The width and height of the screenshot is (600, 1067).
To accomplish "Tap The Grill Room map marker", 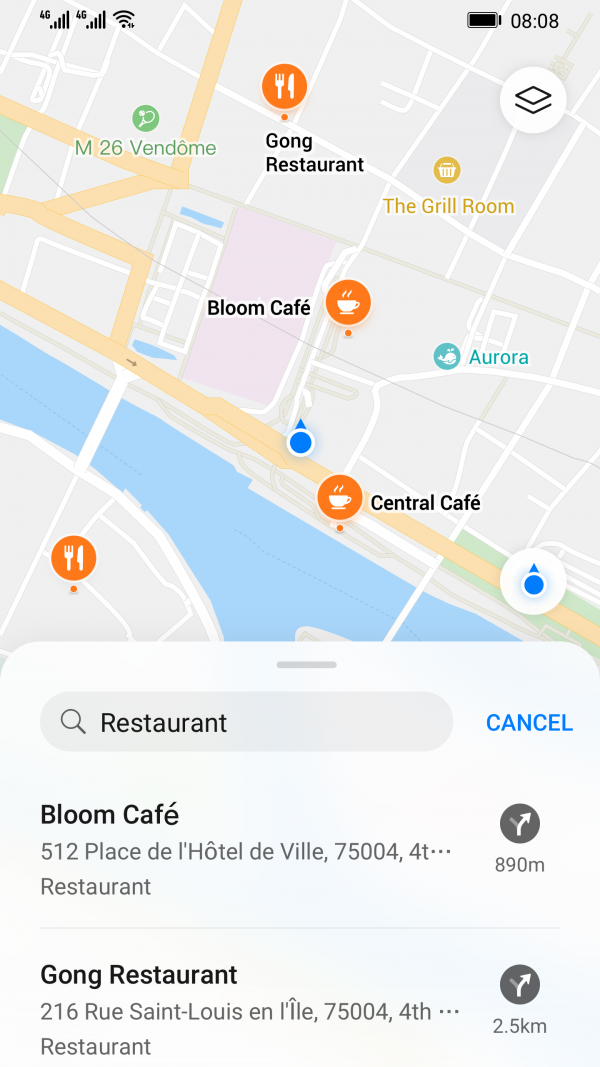I will coord(447,170).
